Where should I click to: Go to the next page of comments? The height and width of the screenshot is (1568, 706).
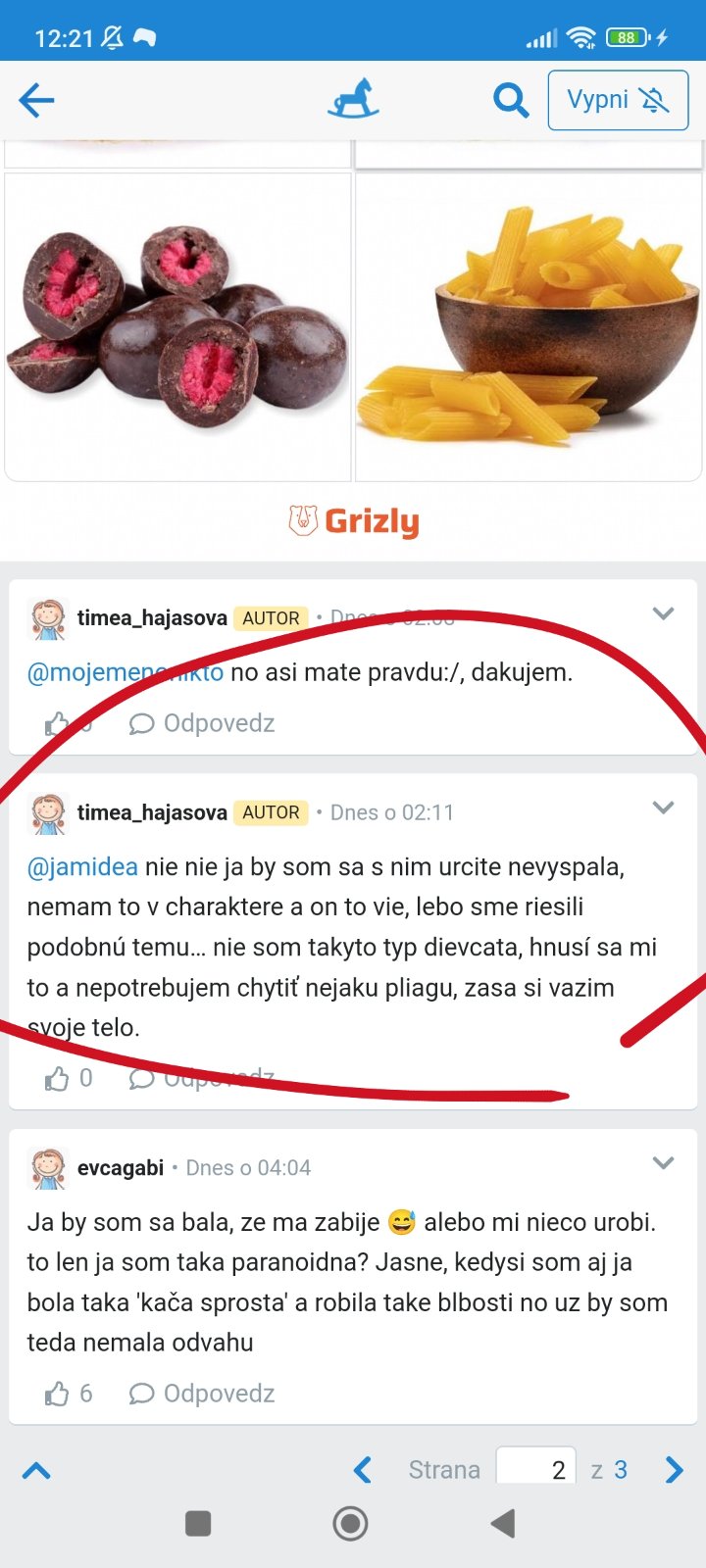pyautogui.click(x=674, y=1470)
